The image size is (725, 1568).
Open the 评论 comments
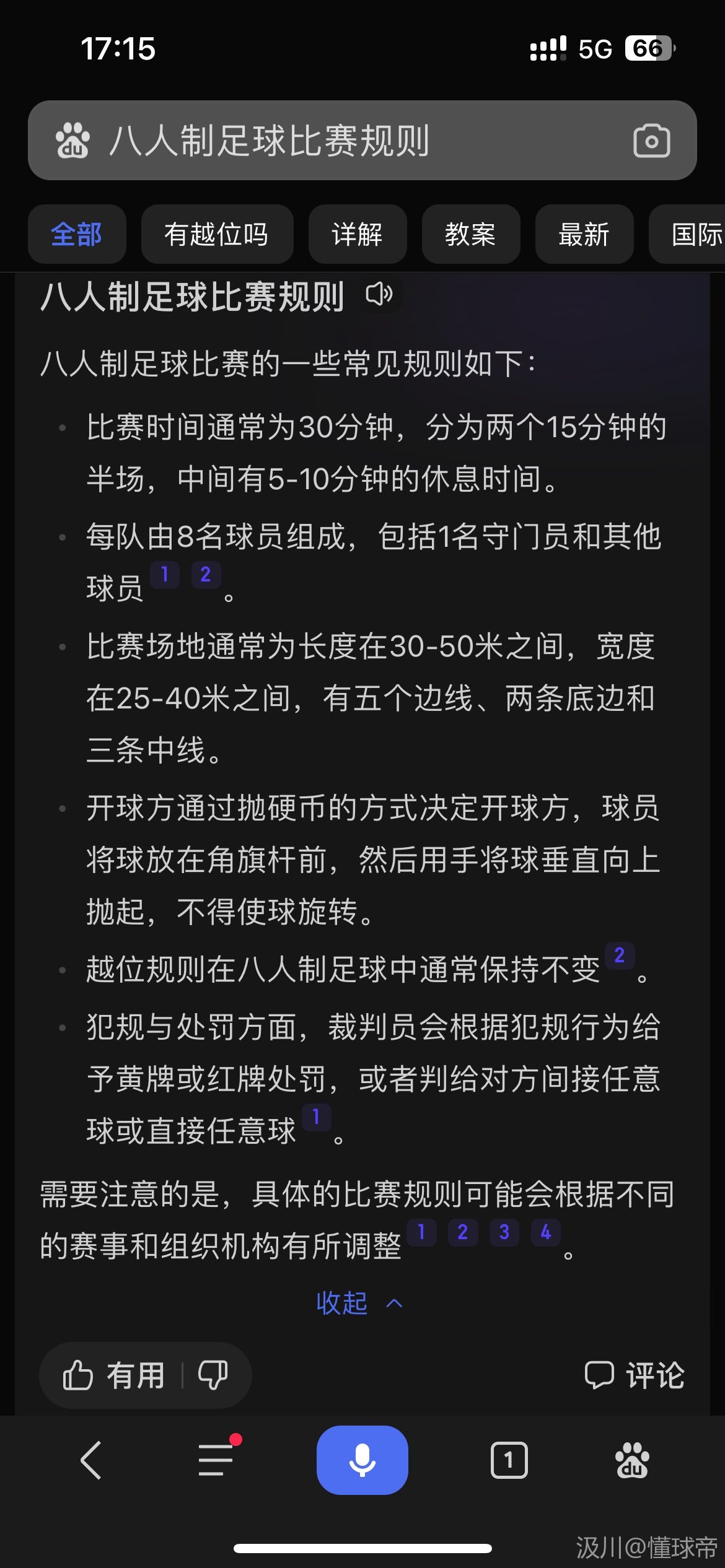(635, 1375)
